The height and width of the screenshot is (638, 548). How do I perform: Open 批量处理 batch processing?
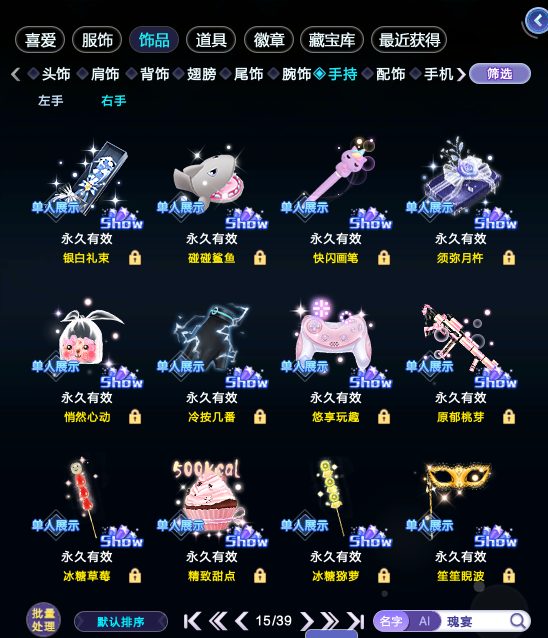(43, 620)
